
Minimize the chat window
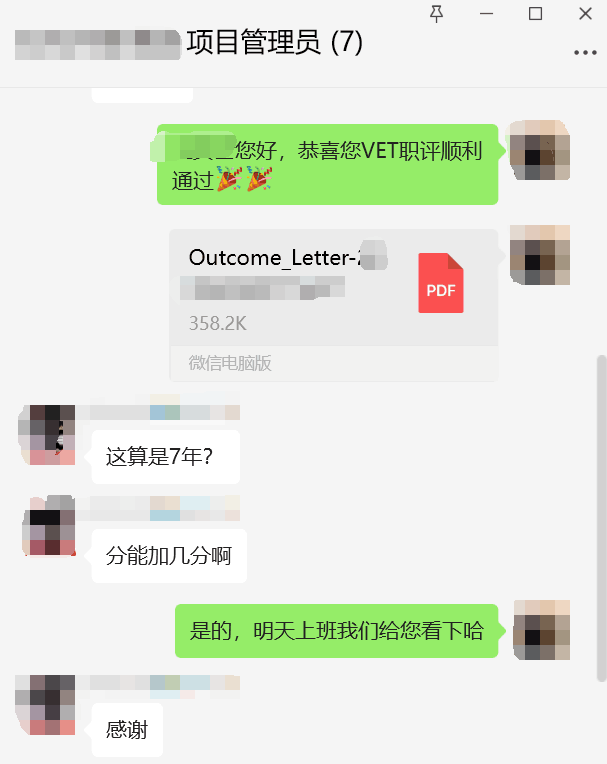tap(486, 13)
